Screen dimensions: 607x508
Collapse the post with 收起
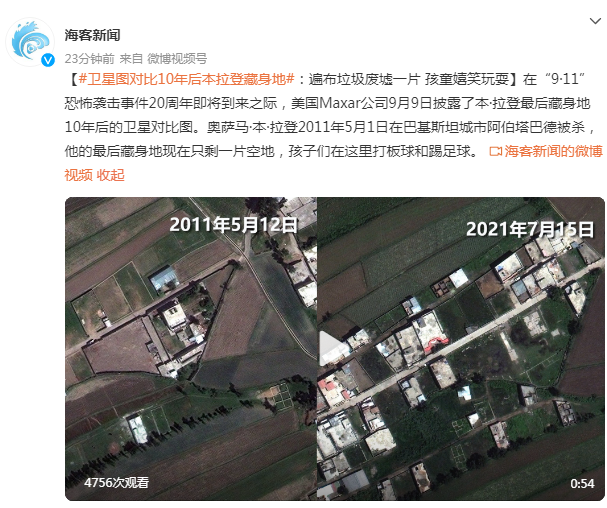pos(111,175)
